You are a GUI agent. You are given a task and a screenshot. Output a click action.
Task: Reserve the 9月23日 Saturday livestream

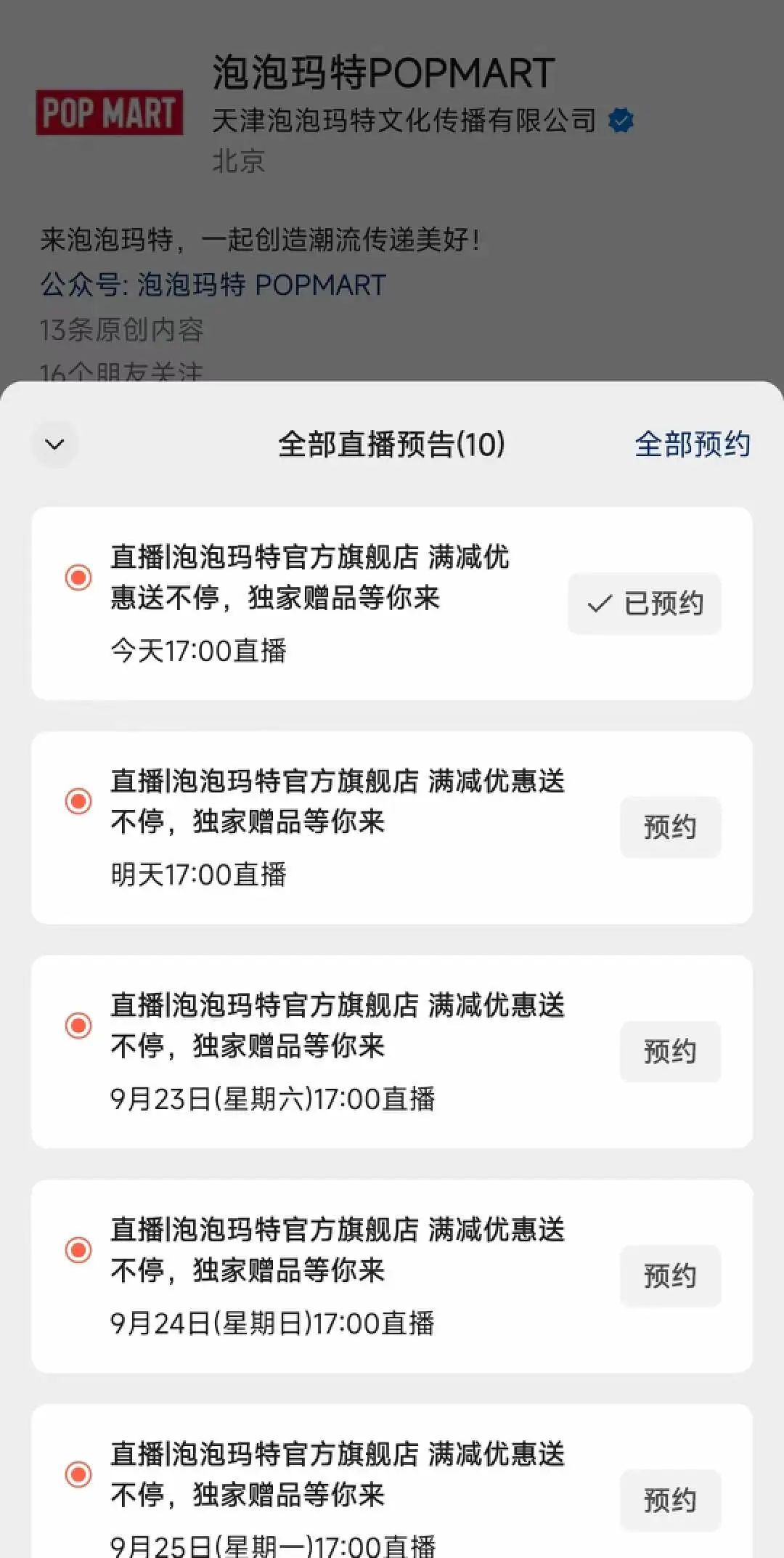click(x=670, y=1052)
